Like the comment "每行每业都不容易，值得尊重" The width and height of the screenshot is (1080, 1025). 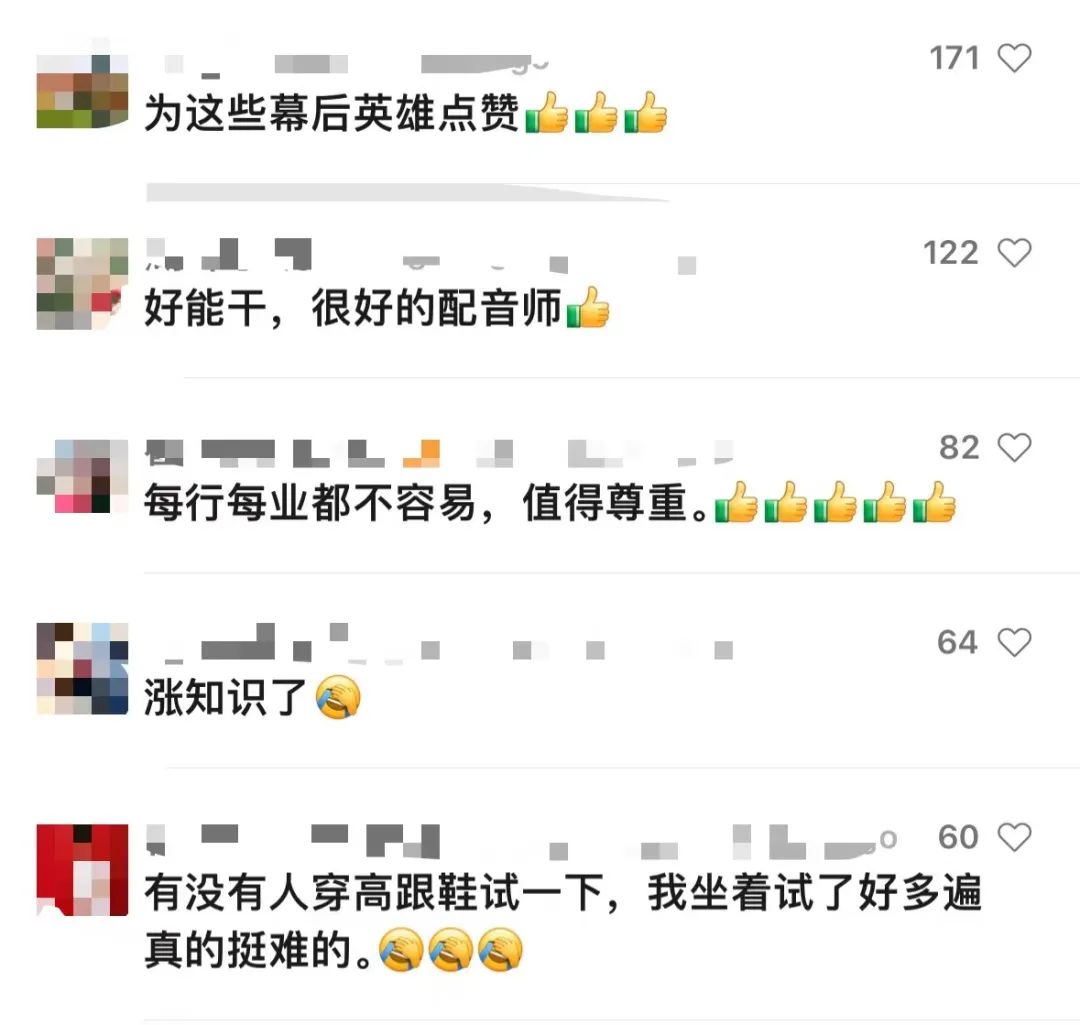click(x=1014, y=448)
